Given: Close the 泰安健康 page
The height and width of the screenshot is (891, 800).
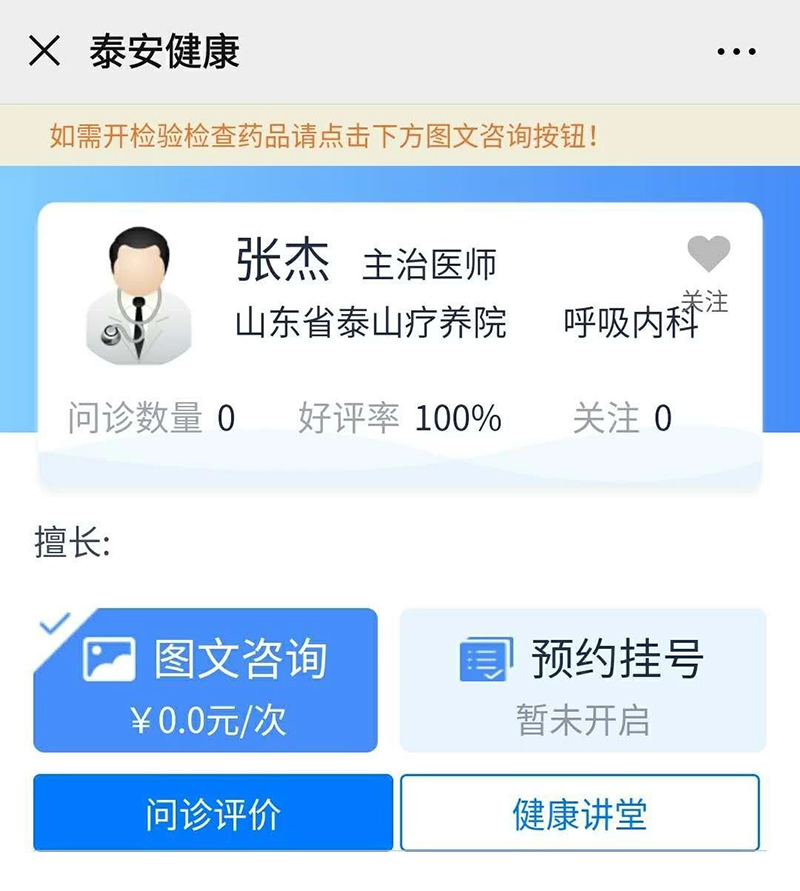Looking at the screenshot, I should coord(45,51).
